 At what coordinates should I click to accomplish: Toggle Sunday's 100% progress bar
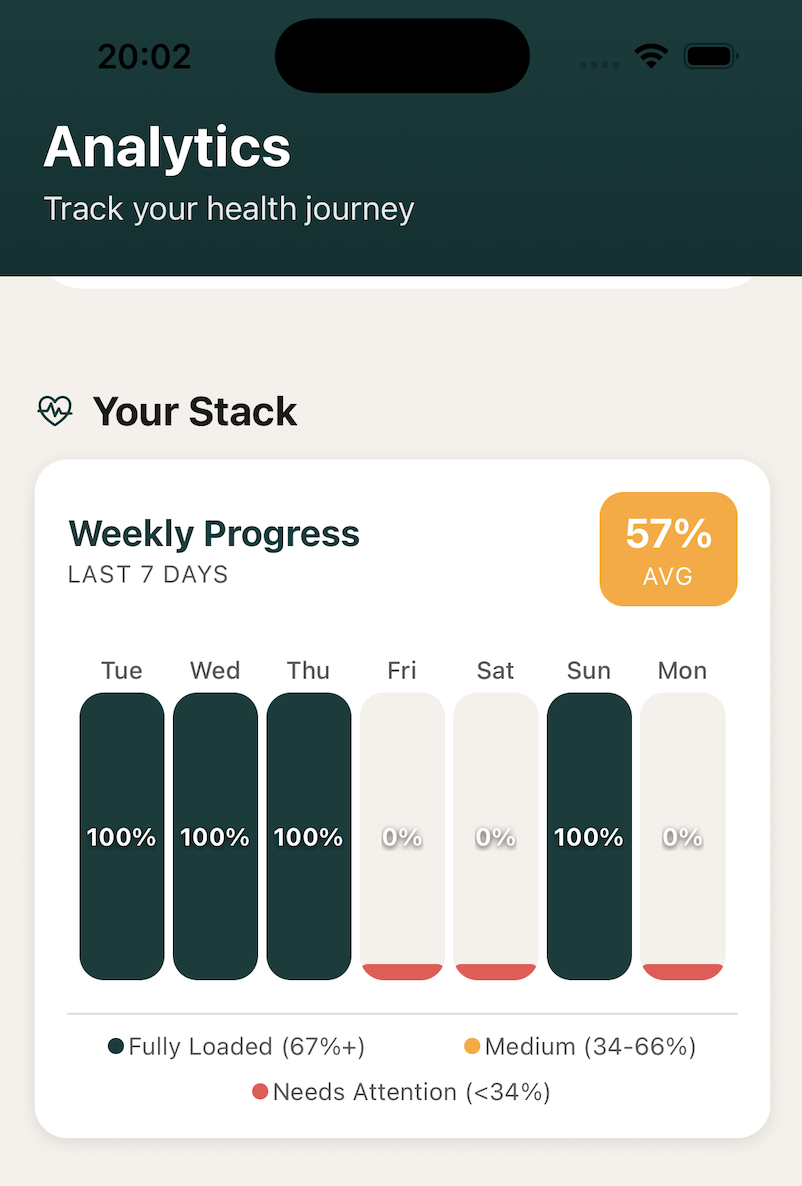pyautogui.click(x=589, y=837)
